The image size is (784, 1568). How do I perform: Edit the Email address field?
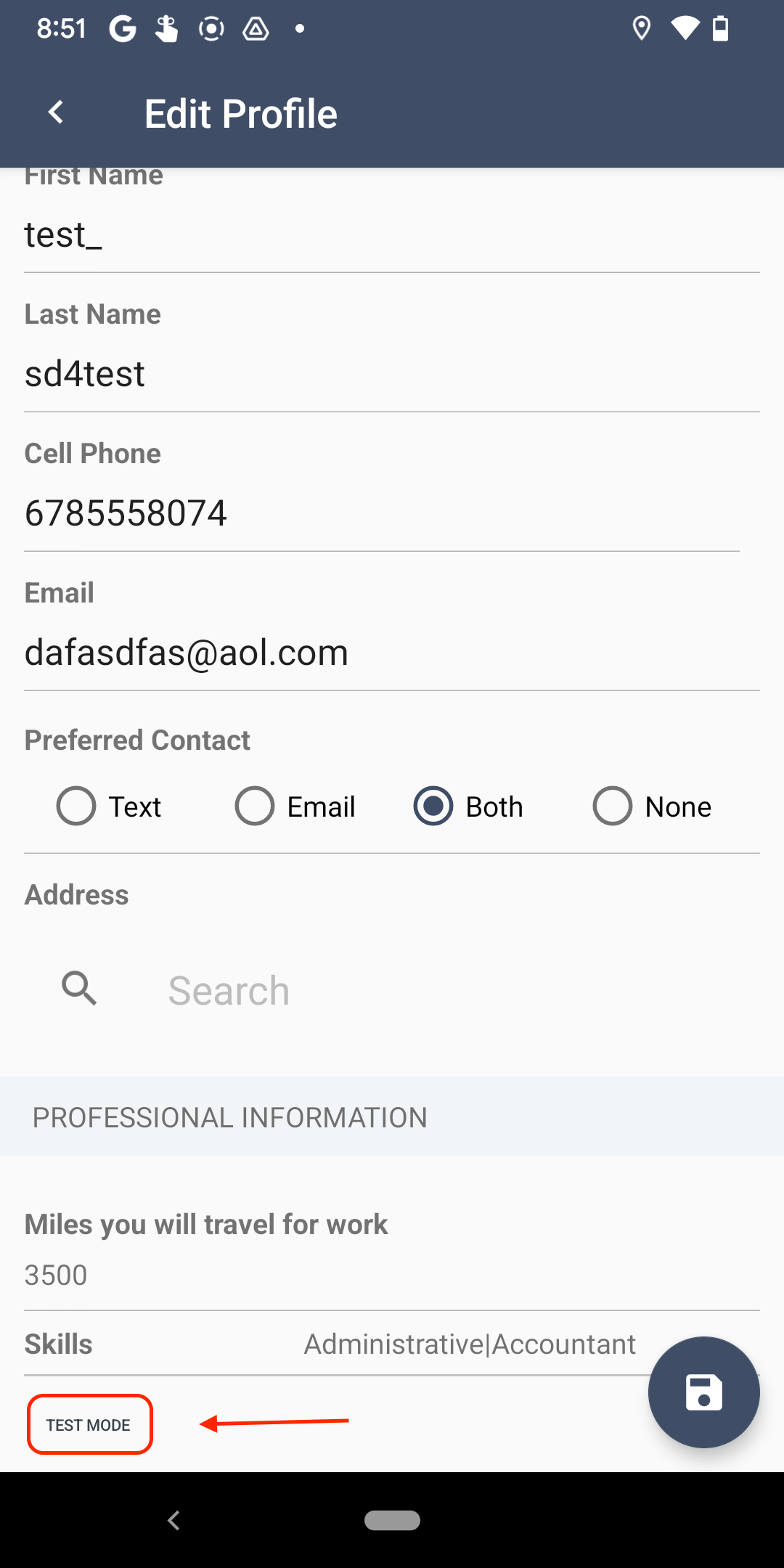[391, 653]
